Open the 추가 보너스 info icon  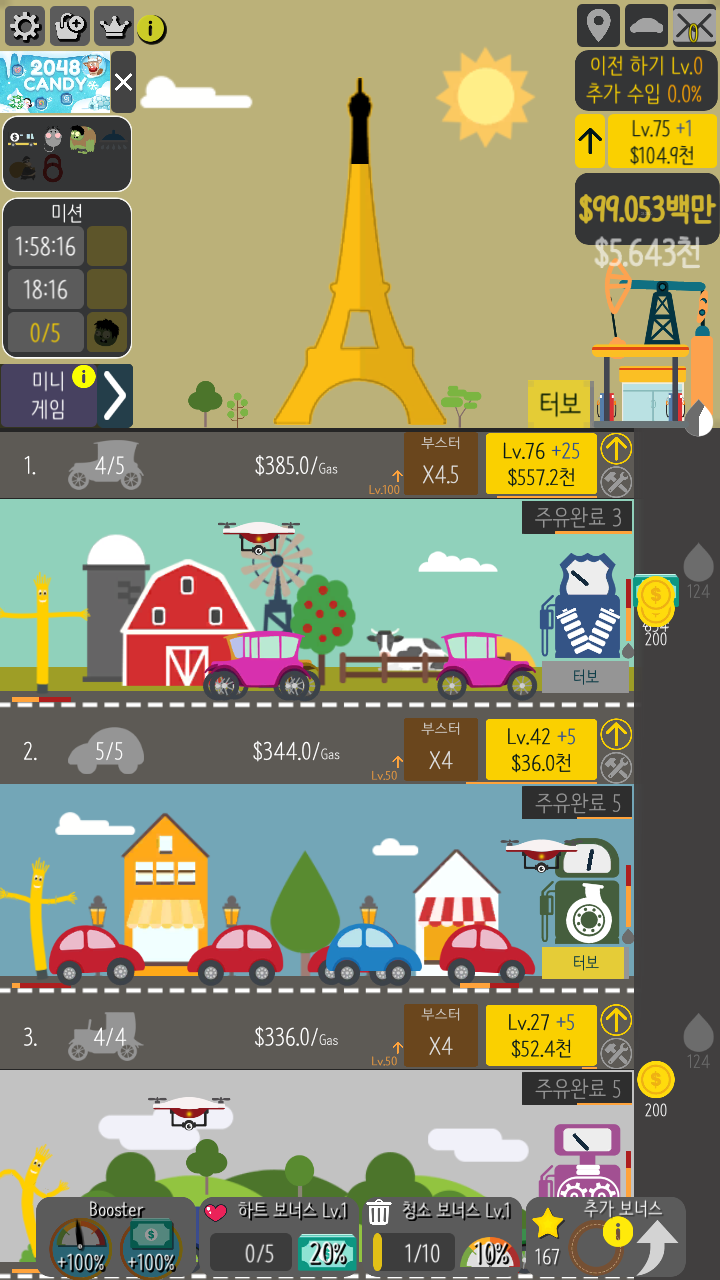coord(617,1233)
